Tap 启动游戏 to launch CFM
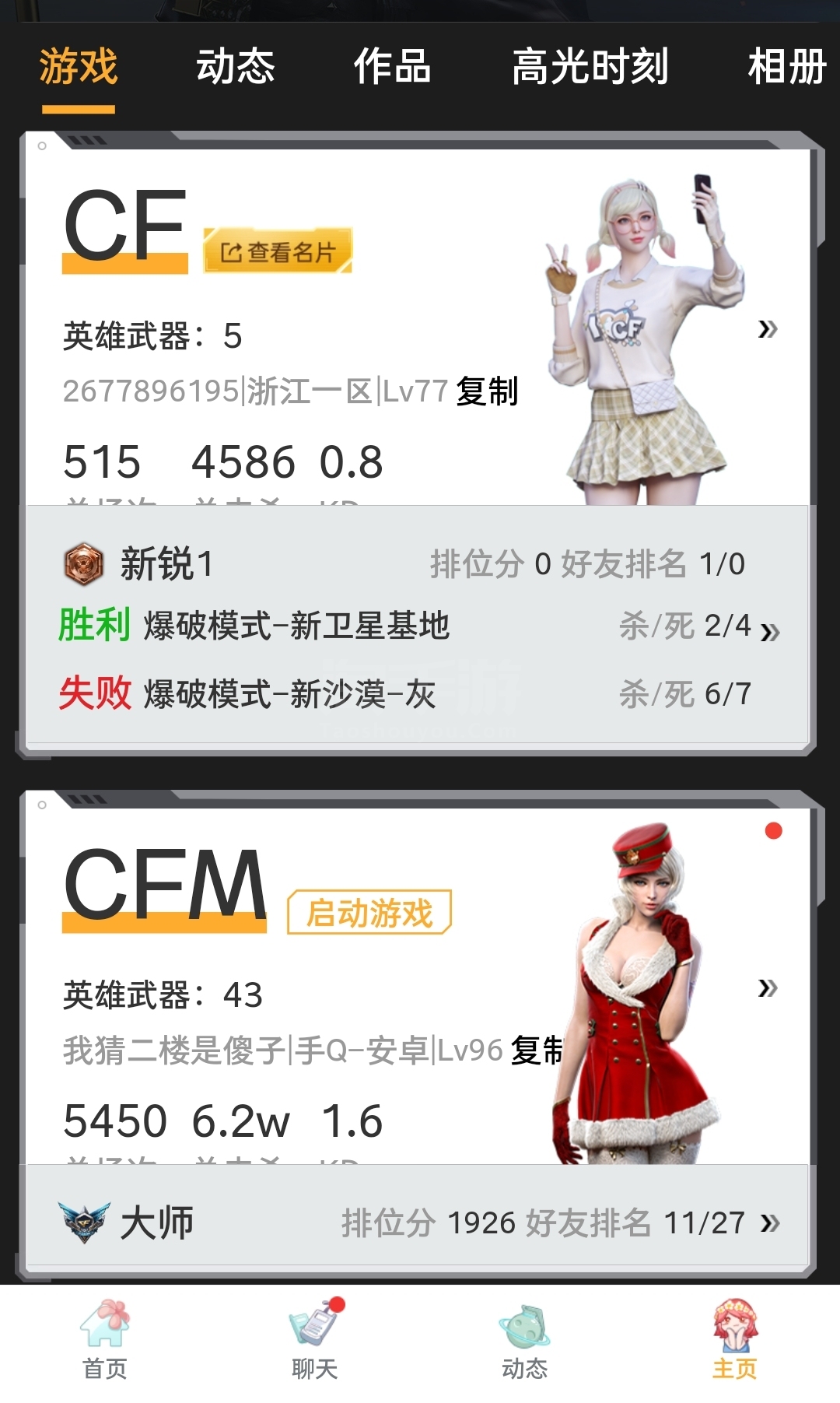 (x=369, y=913)
